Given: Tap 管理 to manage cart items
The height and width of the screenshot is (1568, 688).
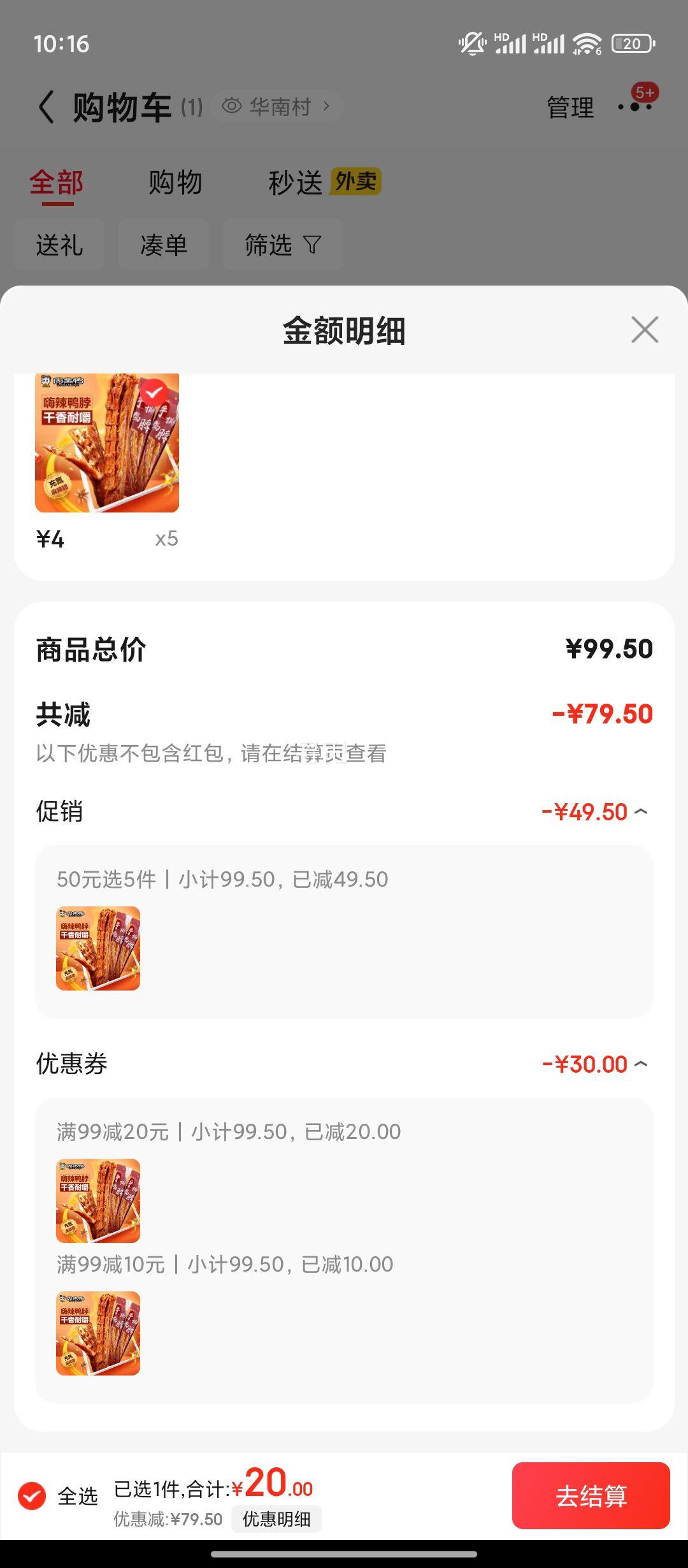Looking at the screenshot, I should (570, 107).
